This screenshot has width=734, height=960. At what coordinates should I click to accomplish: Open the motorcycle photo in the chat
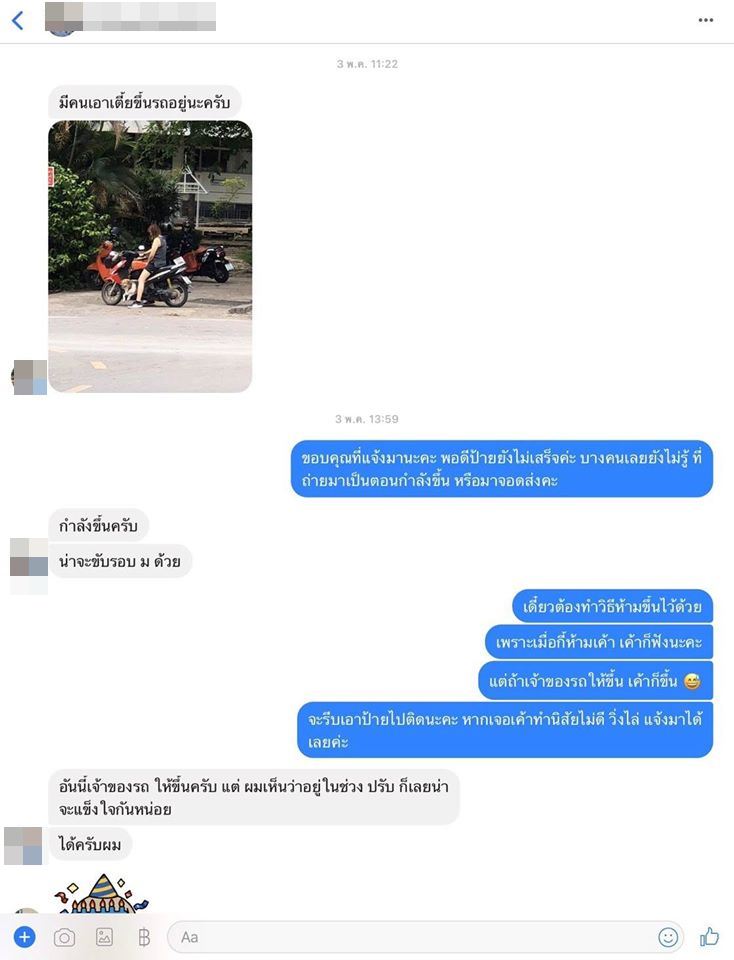[150, 256]
